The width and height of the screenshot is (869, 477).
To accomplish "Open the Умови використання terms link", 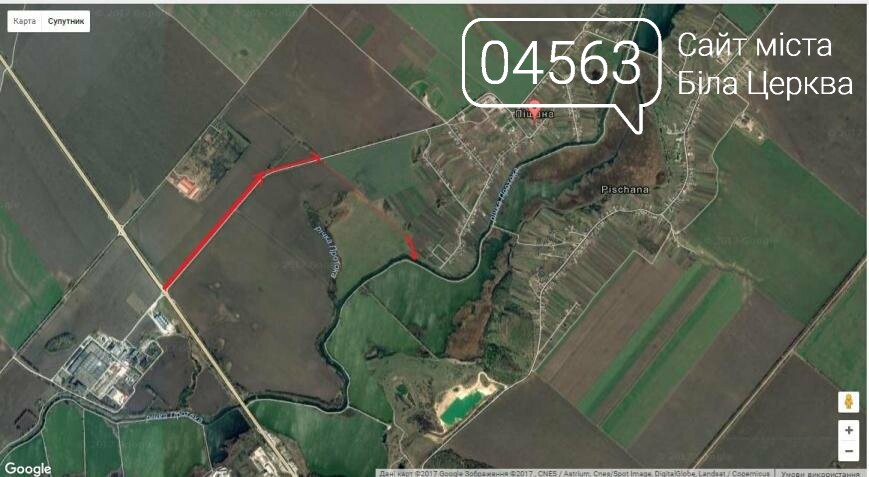I will [819, 472].
